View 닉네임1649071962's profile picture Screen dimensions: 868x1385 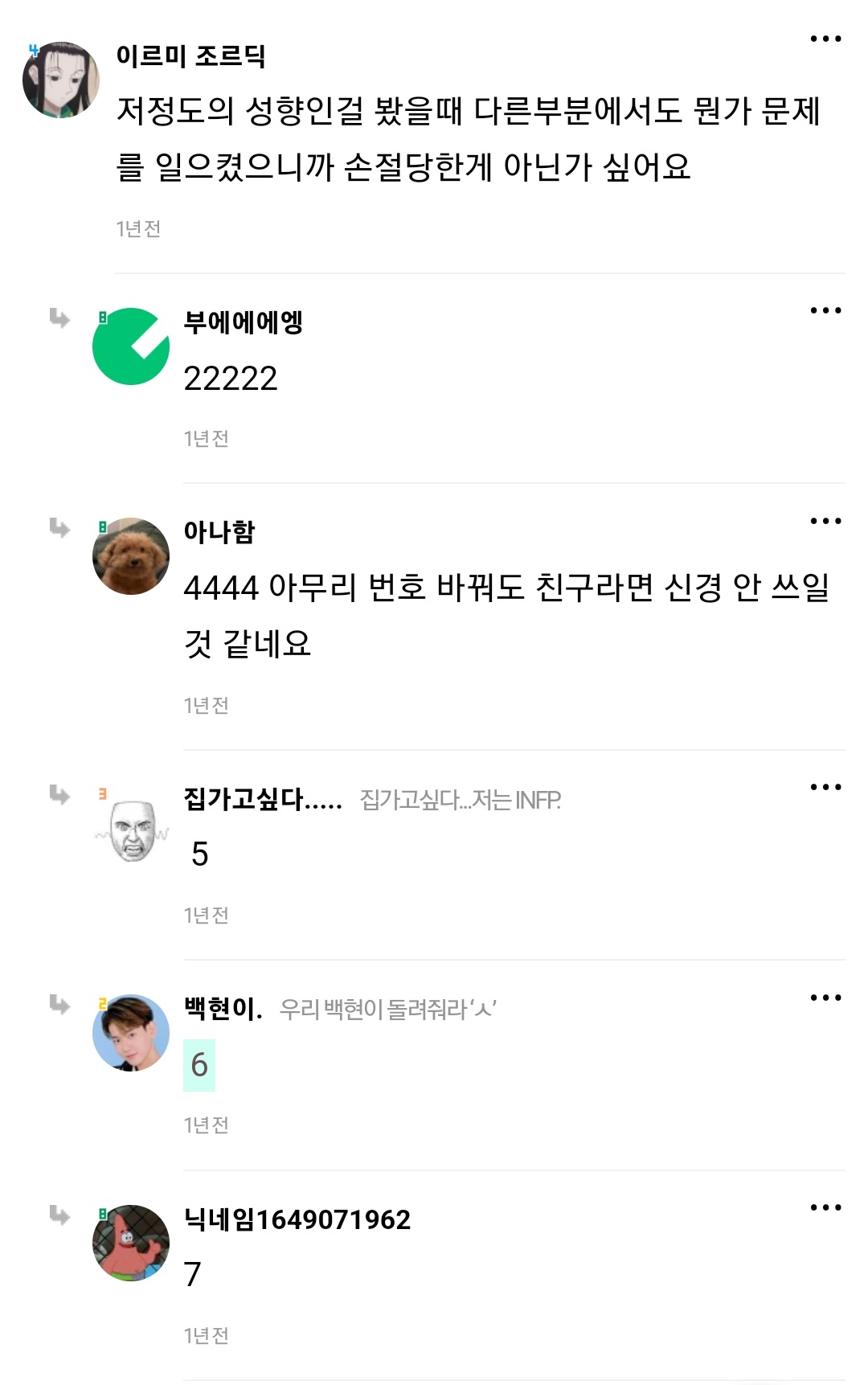[x=131, y=1243]
